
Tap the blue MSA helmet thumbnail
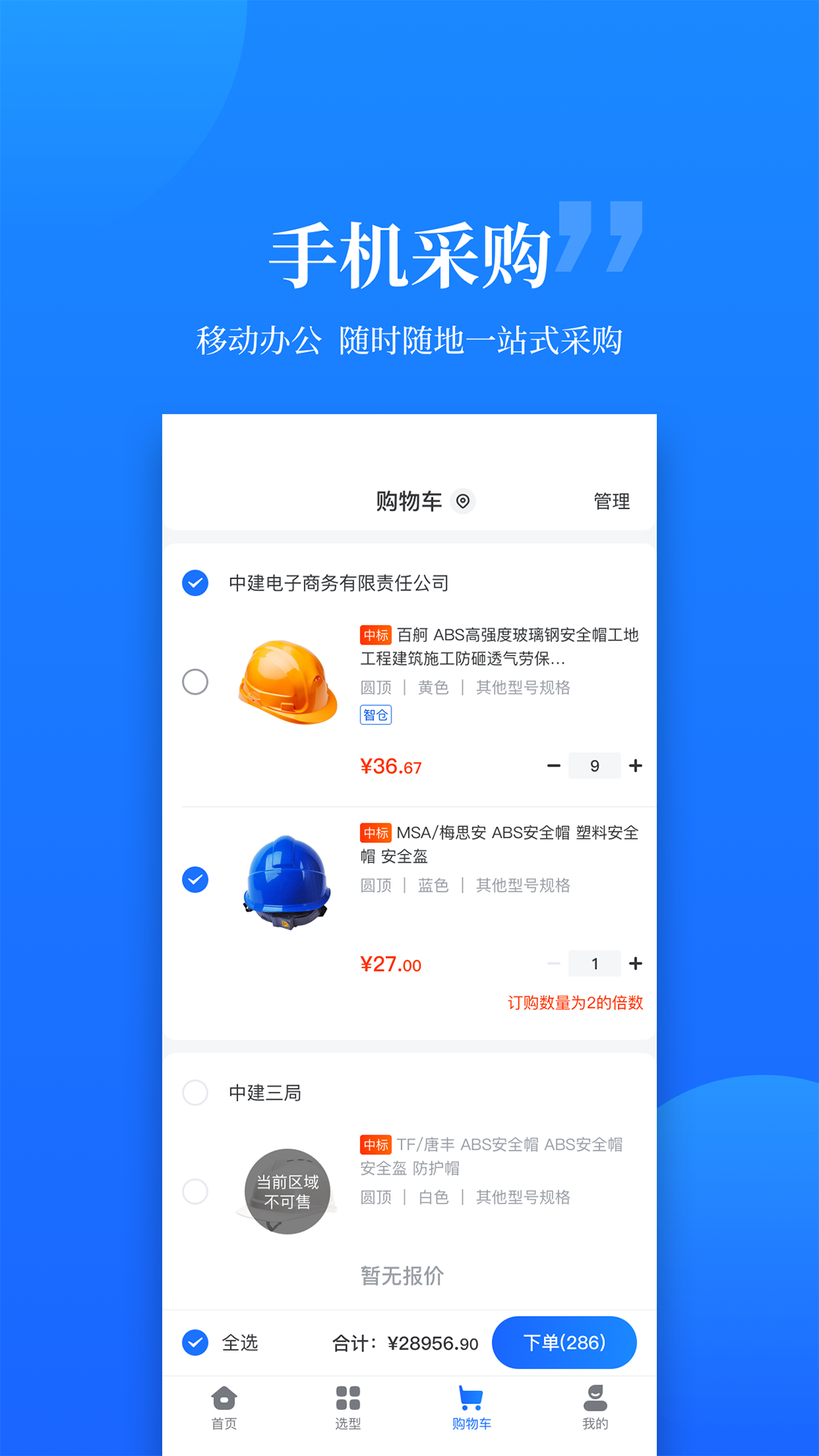pyautogui.click(x=286, y=880)
